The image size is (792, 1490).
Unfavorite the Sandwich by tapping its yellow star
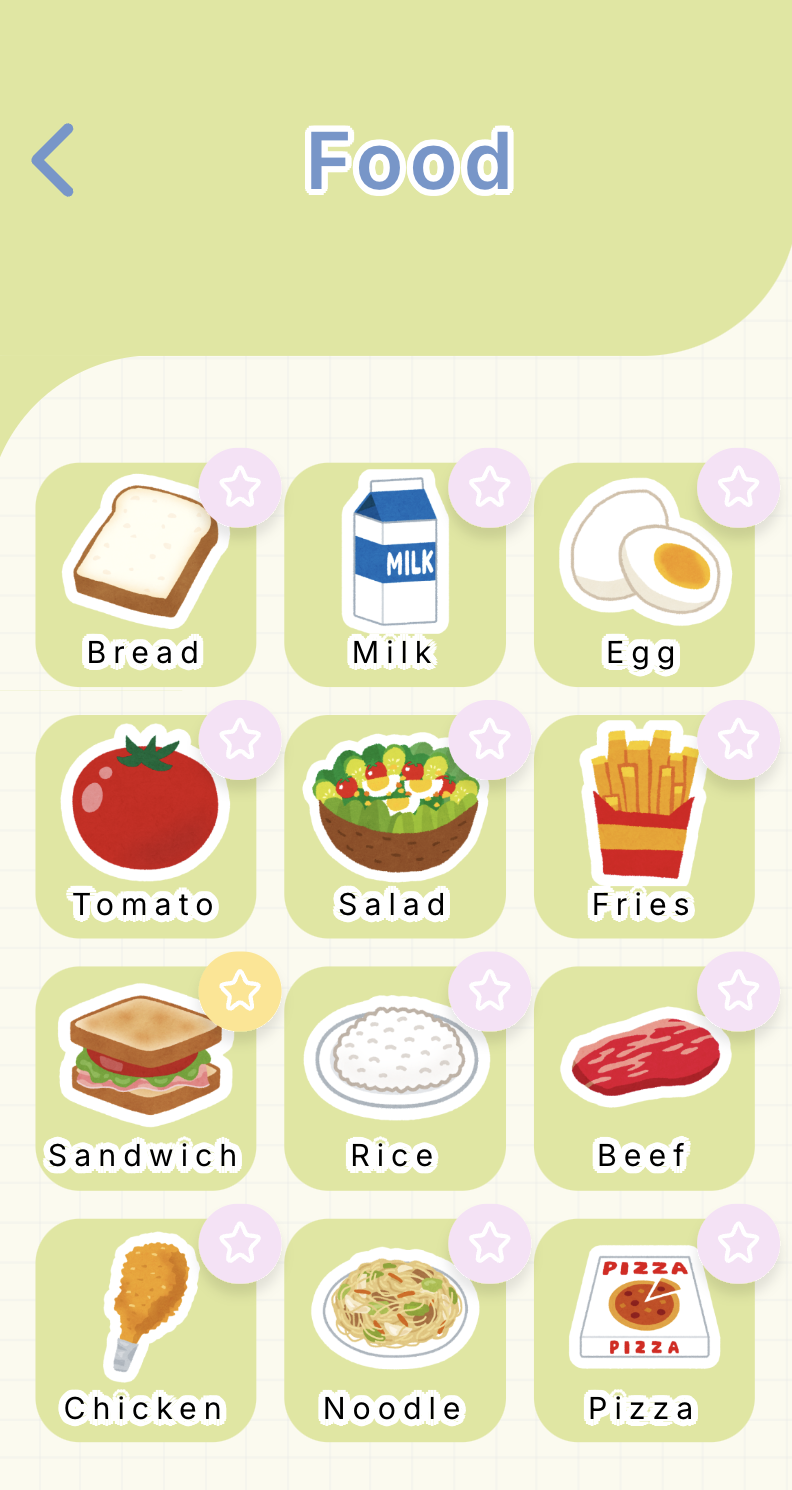tap(239, 991)
